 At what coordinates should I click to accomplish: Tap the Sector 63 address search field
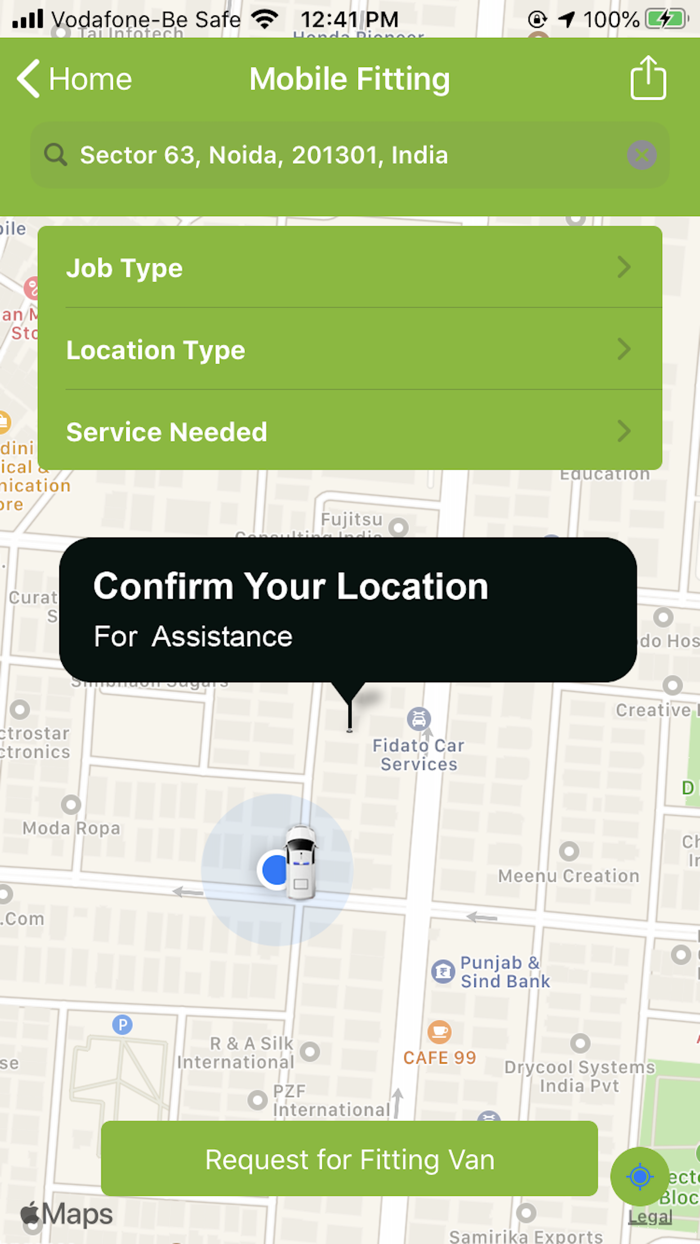tap(350, 155)
